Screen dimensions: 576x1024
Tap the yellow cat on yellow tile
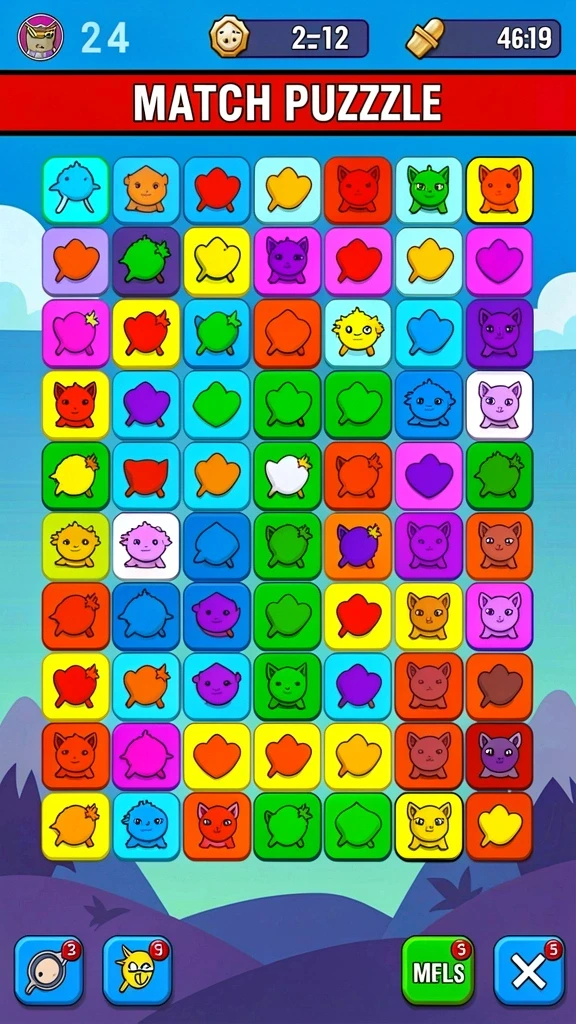(428, 826)
